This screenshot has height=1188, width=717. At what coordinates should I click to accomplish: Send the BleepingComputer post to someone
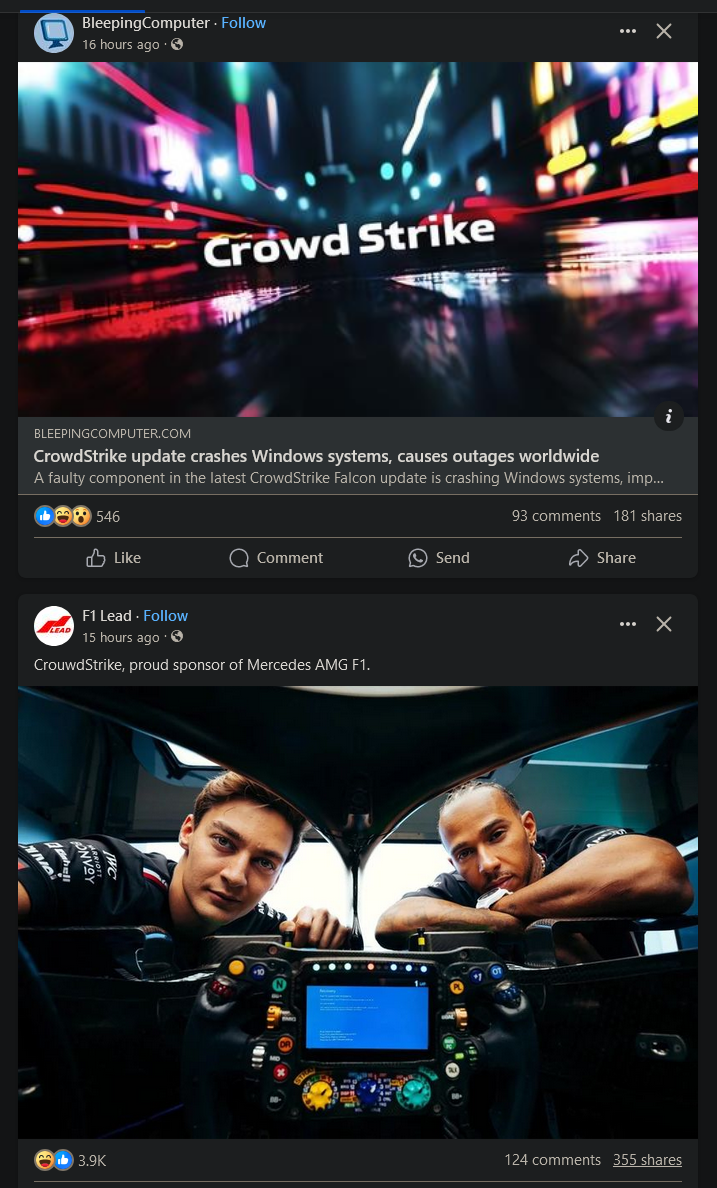coord(439,558)
